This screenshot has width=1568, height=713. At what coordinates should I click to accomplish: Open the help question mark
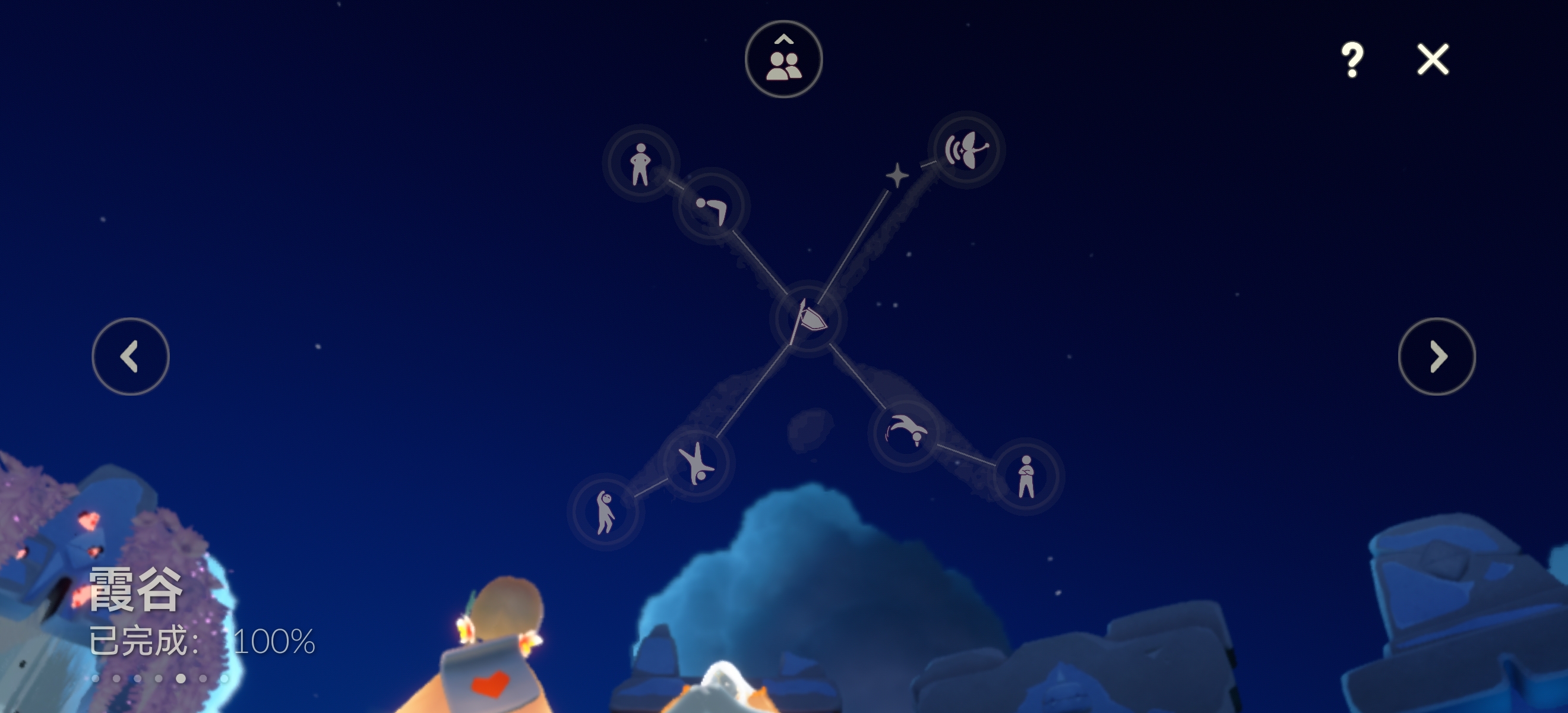coord(1352,59)
